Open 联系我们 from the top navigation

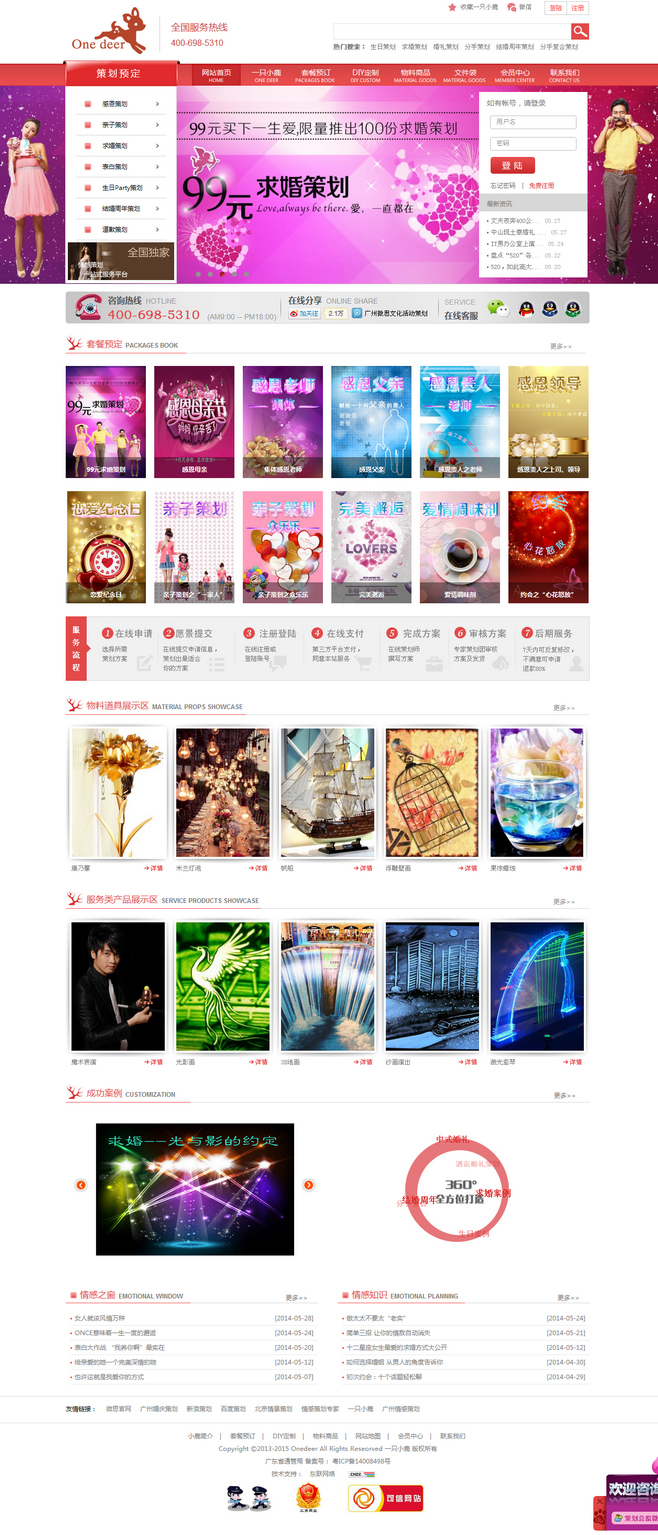[x=564, y=75]
